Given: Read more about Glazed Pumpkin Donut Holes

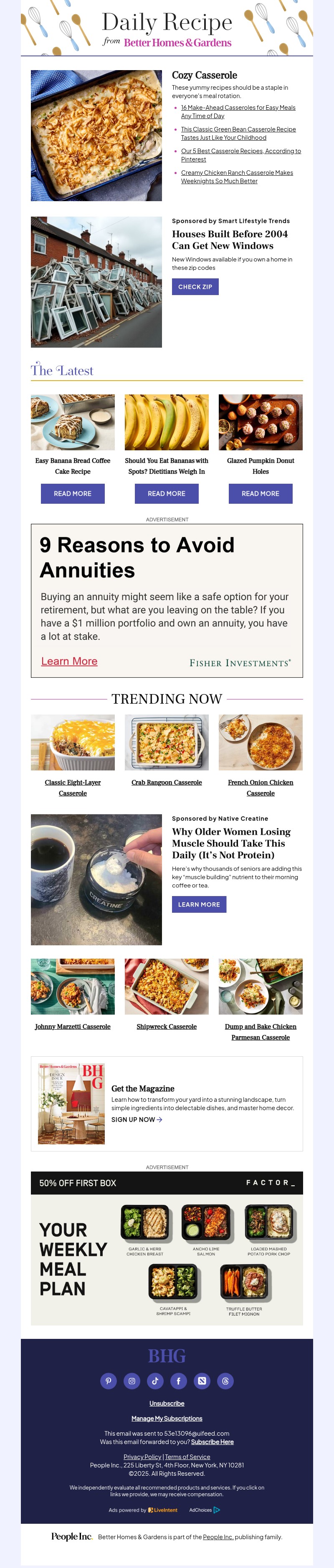Looking at the screenshot, I should (261, 494).
